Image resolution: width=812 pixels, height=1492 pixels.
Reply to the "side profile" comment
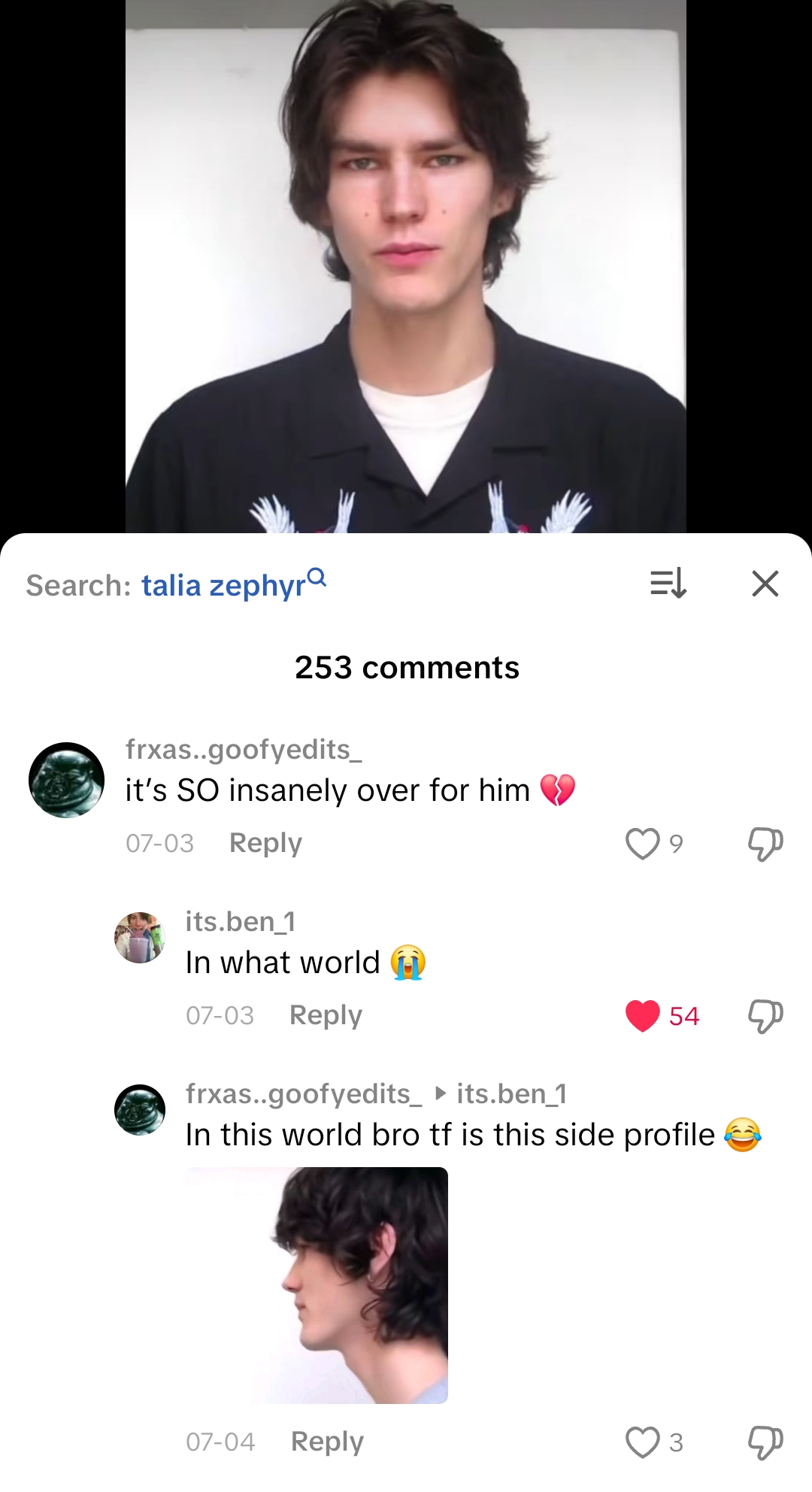pyautogui.click(x=327, y=1442)
